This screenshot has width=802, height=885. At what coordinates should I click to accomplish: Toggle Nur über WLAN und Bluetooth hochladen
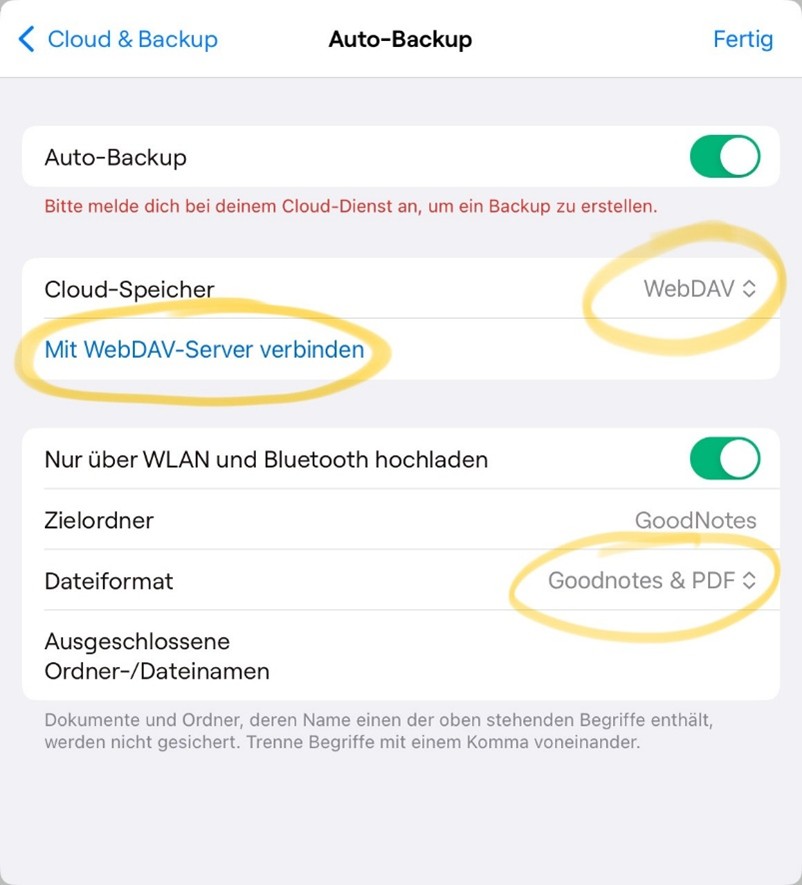pos(724,460)
